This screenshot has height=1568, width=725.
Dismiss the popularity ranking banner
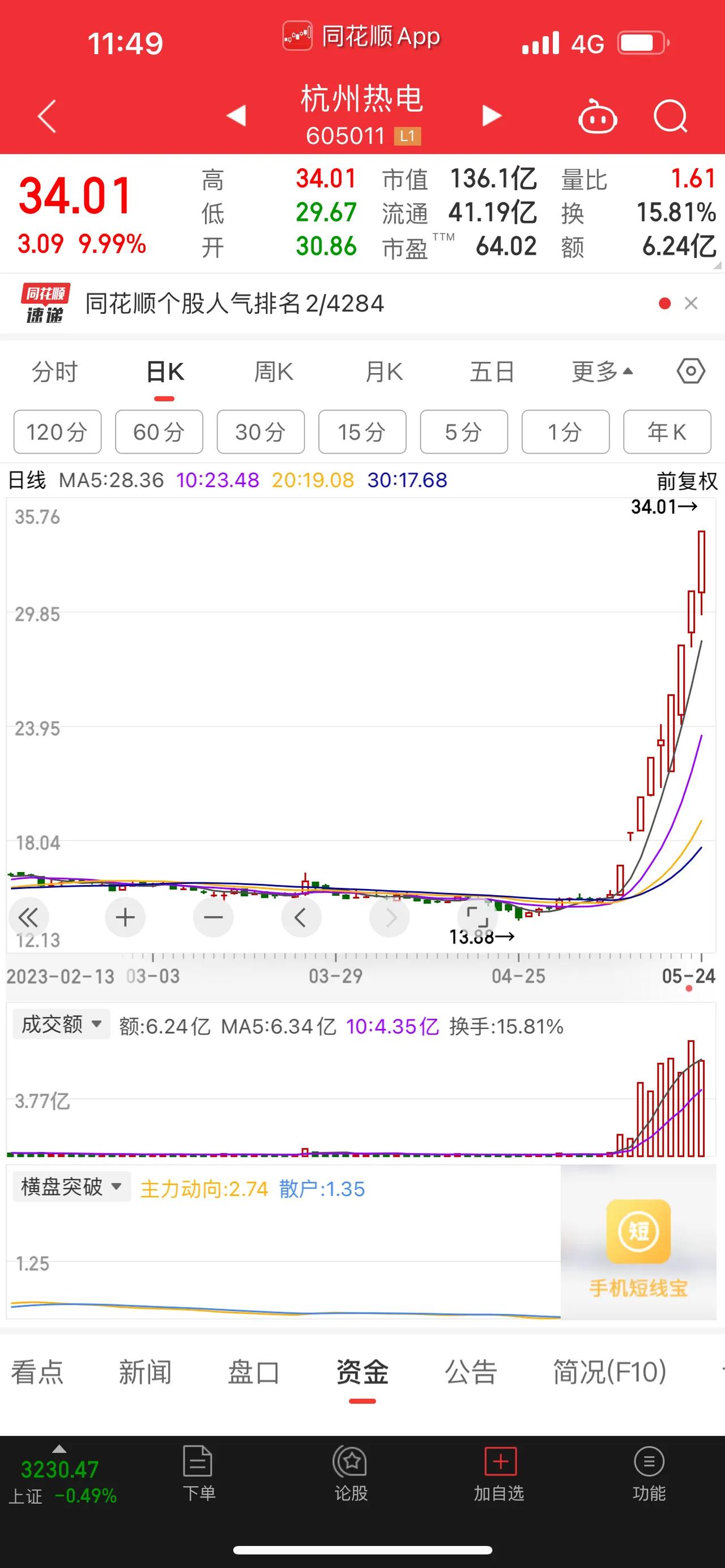[x=691, y=303]
